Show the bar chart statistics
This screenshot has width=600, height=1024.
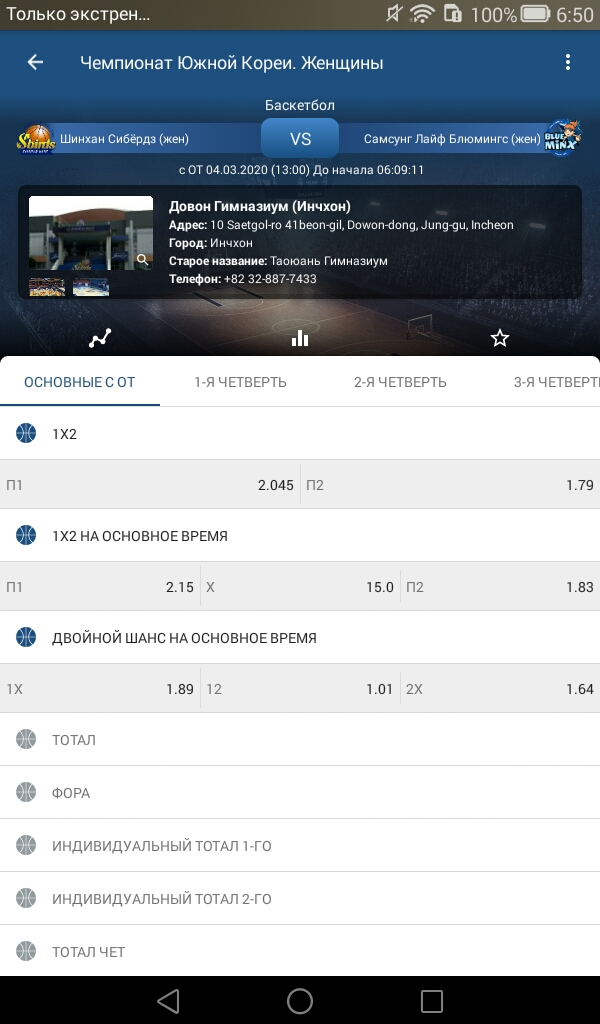pyautogui.click(x=300, y=338)
